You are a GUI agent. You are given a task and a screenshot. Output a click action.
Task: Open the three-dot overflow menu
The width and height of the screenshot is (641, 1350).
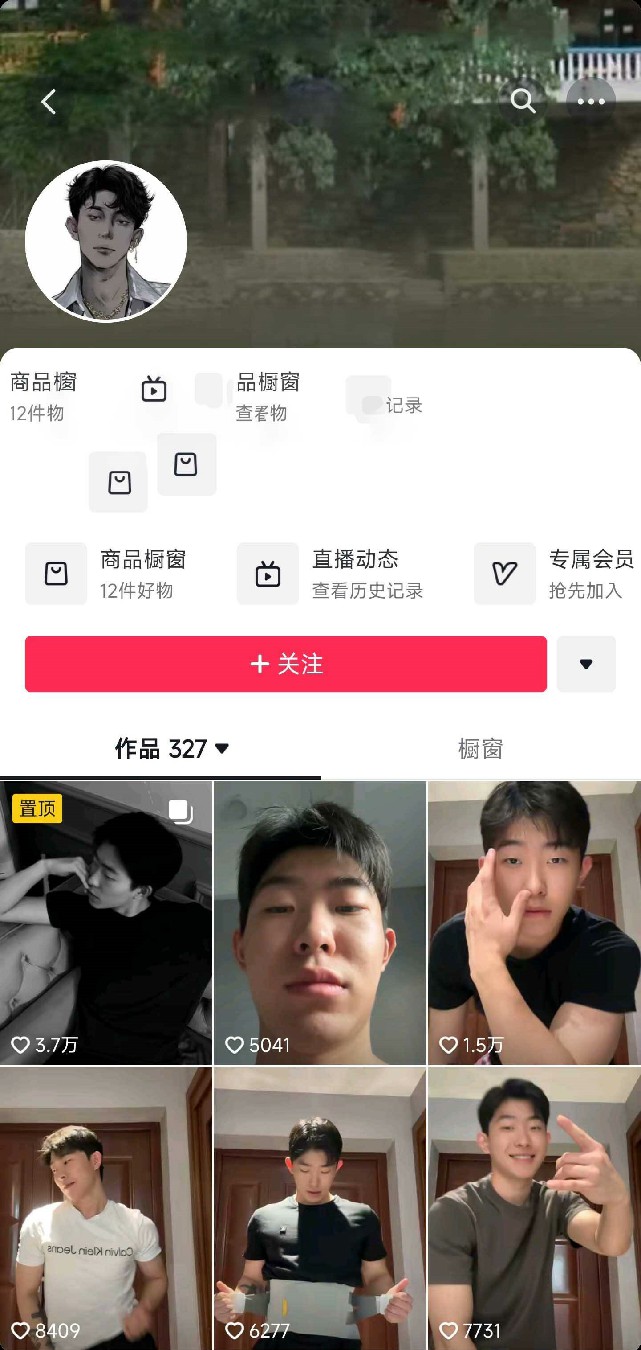pos(591,101)
